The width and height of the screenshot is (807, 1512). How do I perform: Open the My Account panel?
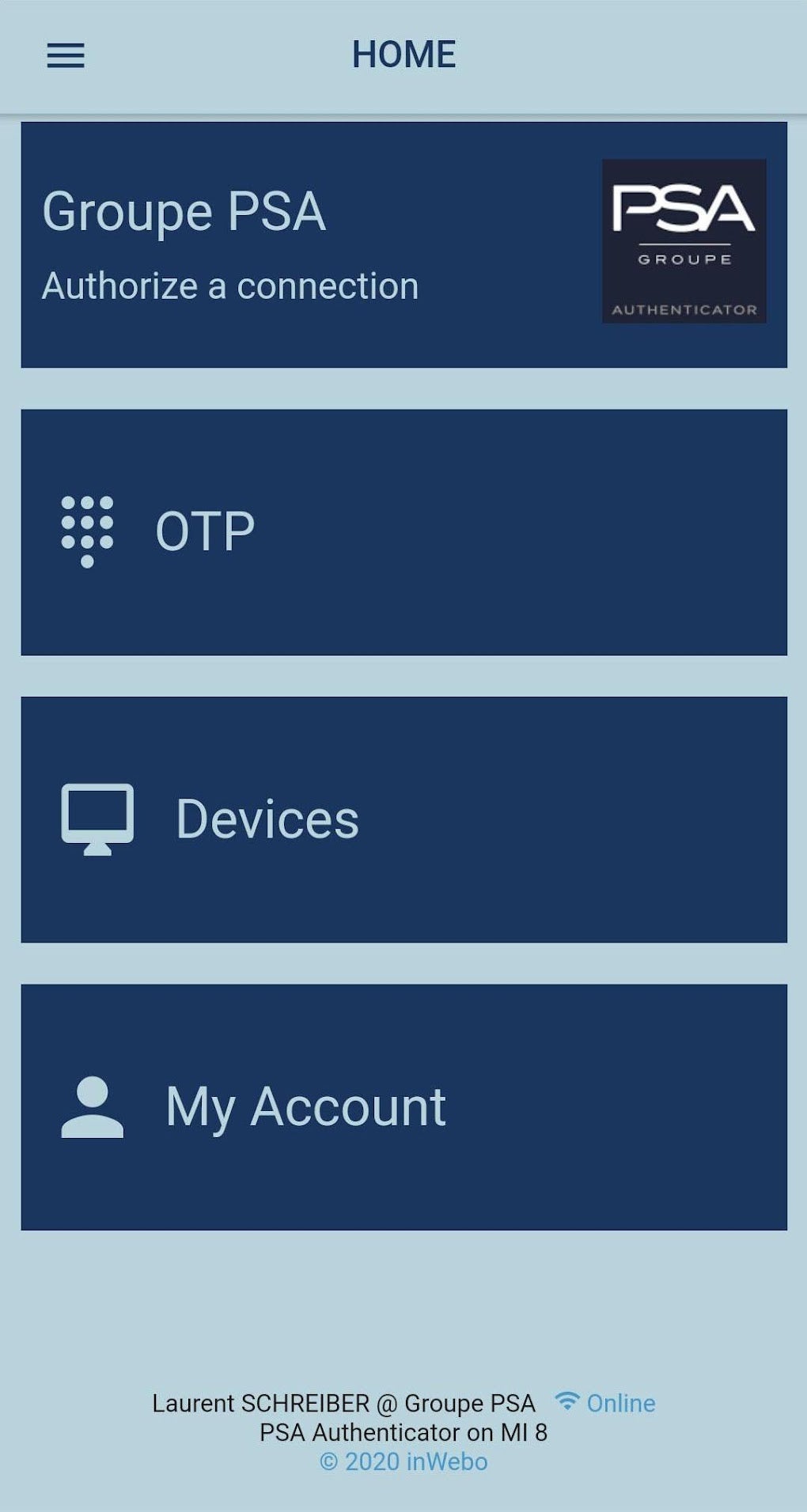tap(403, 1107)
